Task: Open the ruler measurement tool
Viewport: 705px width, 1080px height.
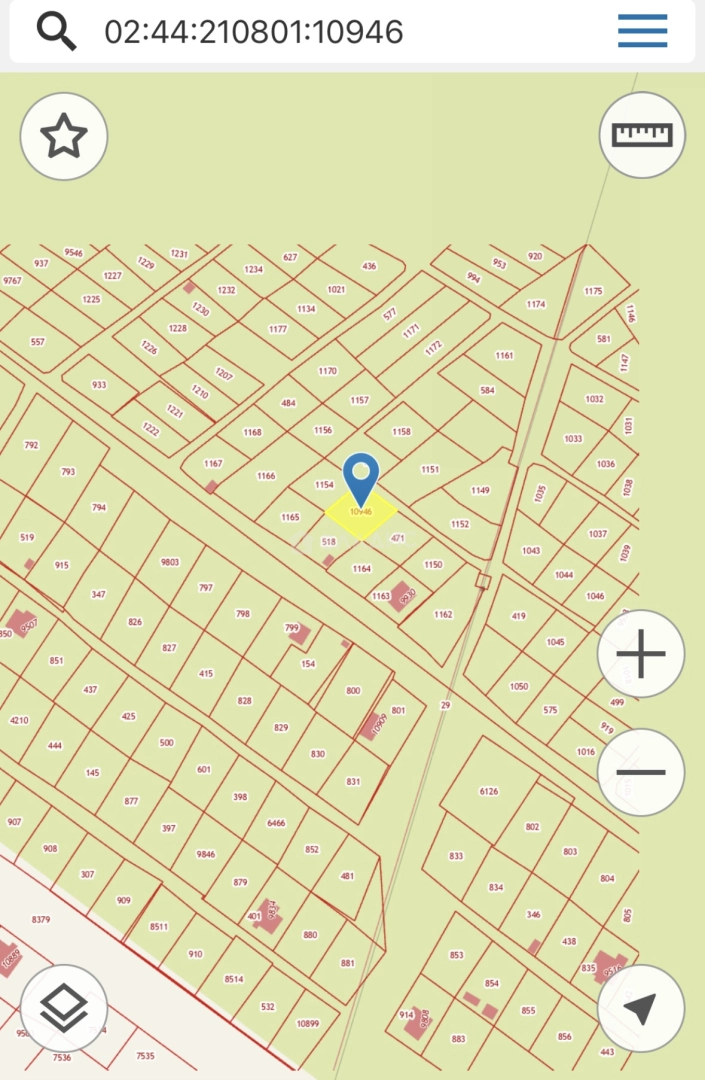Action: 642,135
